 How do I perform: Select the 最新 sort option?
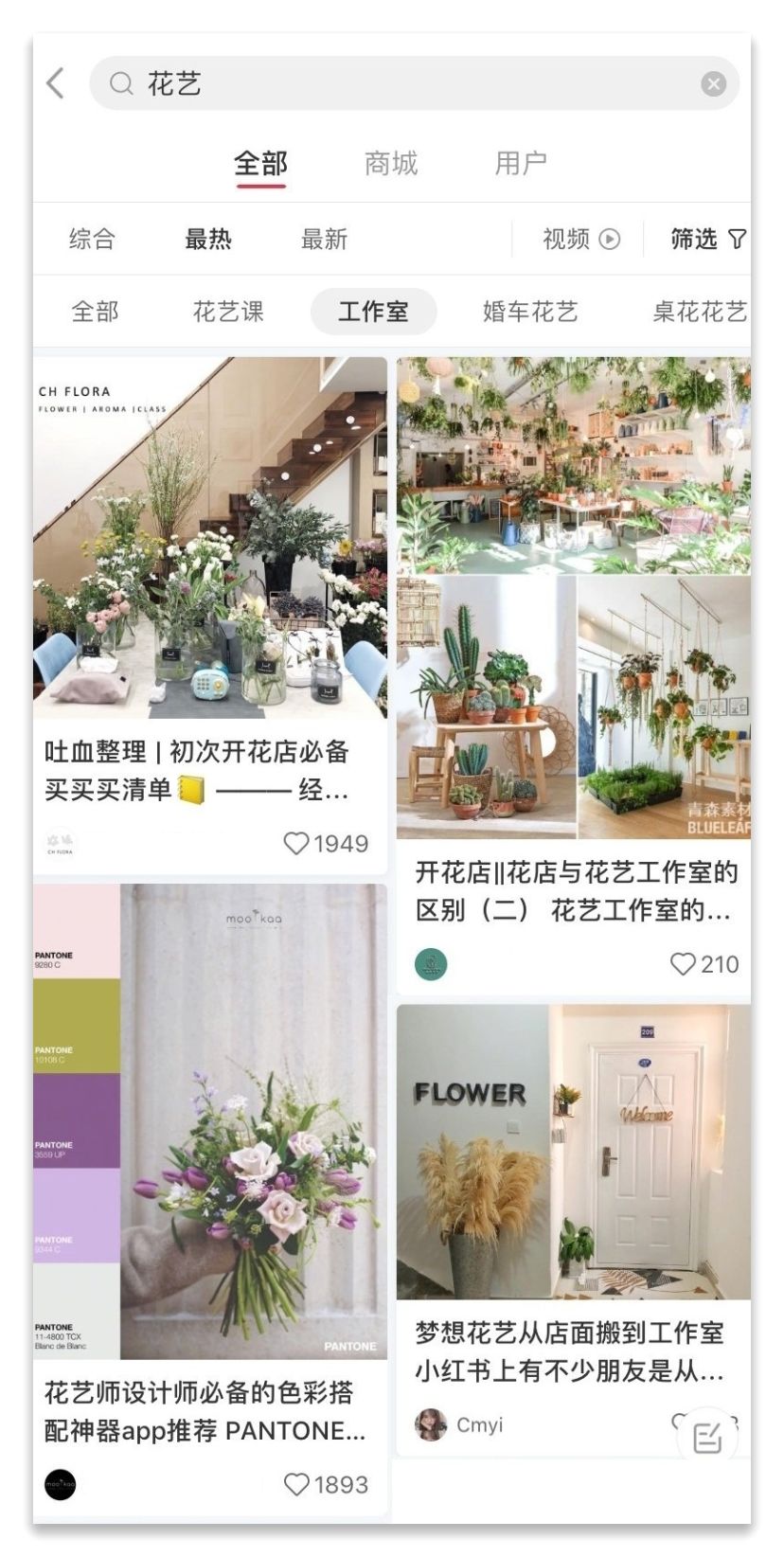[324, 240]
